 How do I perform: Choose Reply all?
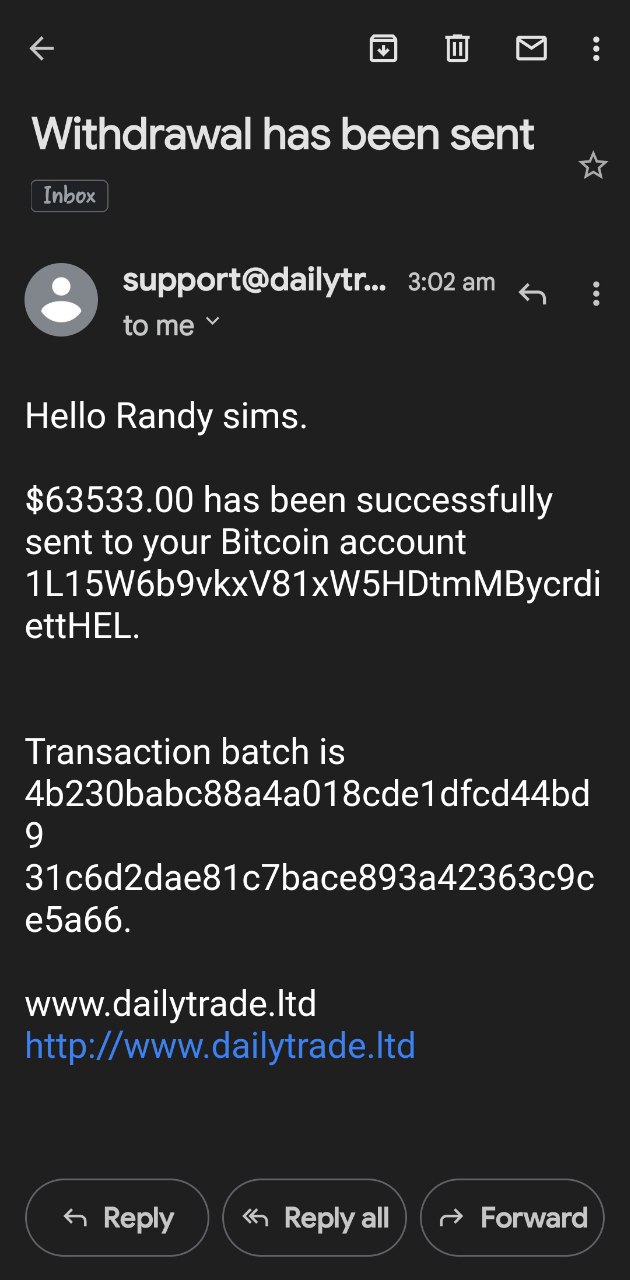tap(314, 1218)
